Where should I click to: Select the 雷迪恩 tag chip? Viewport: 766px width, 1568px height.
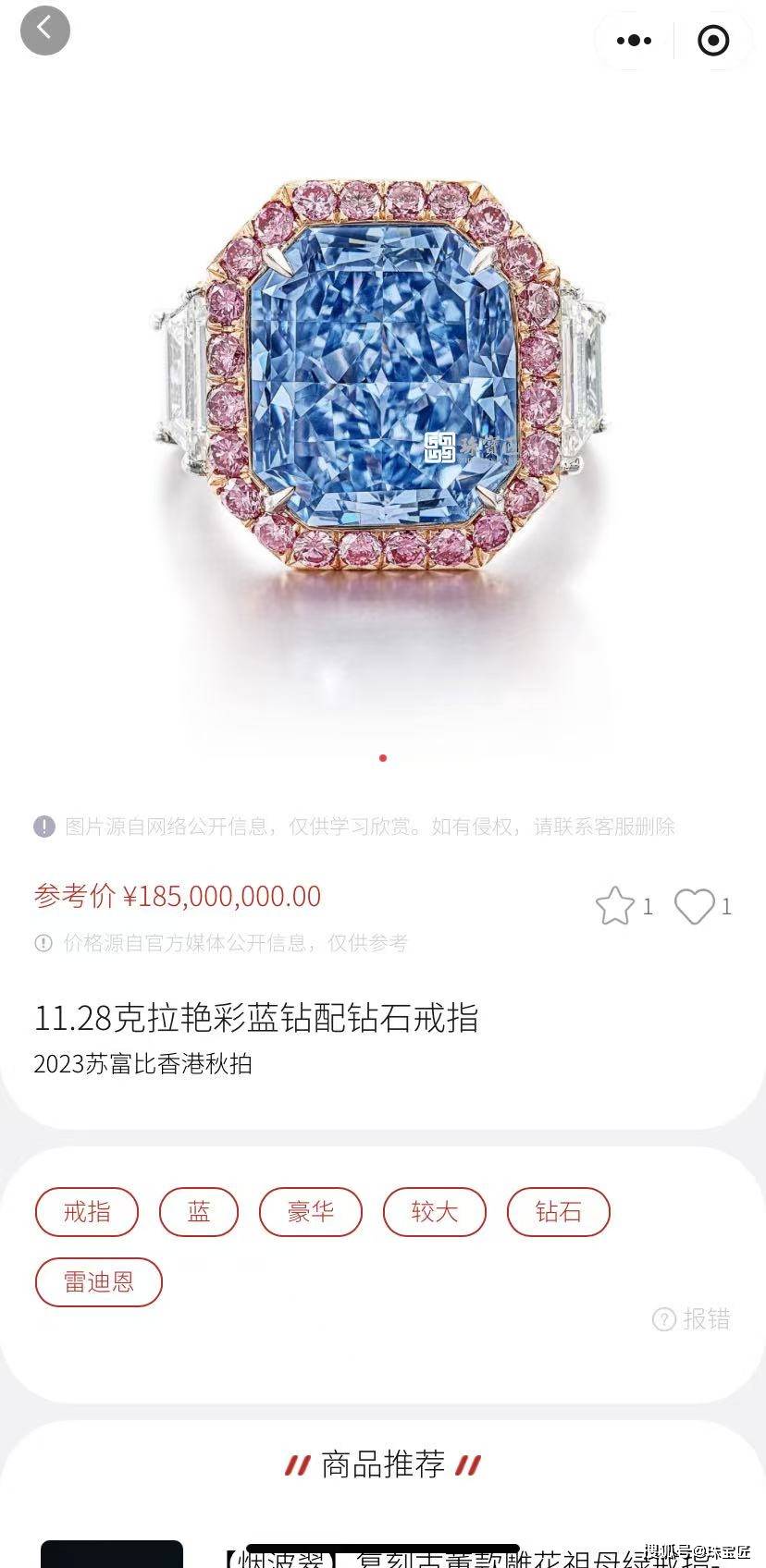point(99,1282)
